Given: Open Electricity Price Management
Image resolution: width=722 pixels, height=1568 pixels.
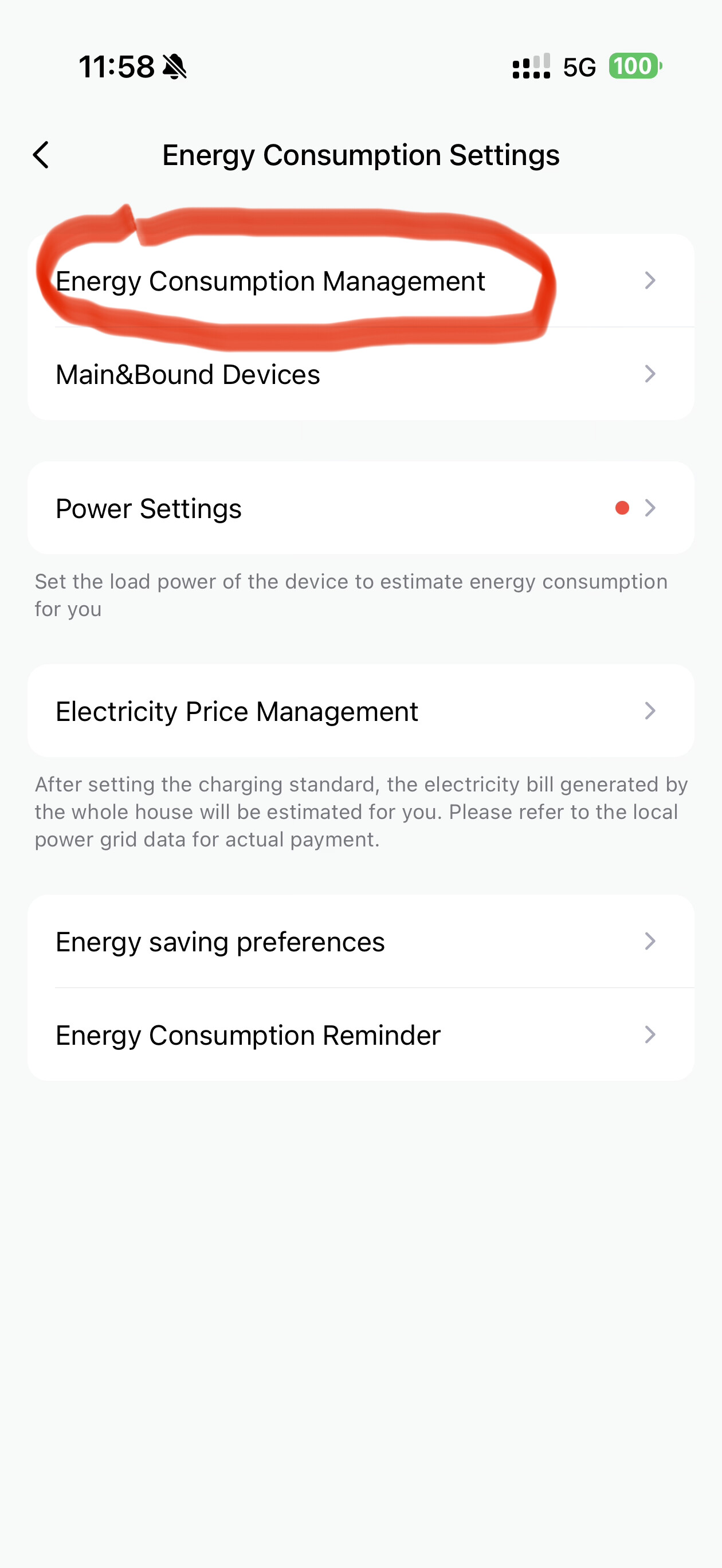Looking at the screenshot, I should (x=359, y=711).
